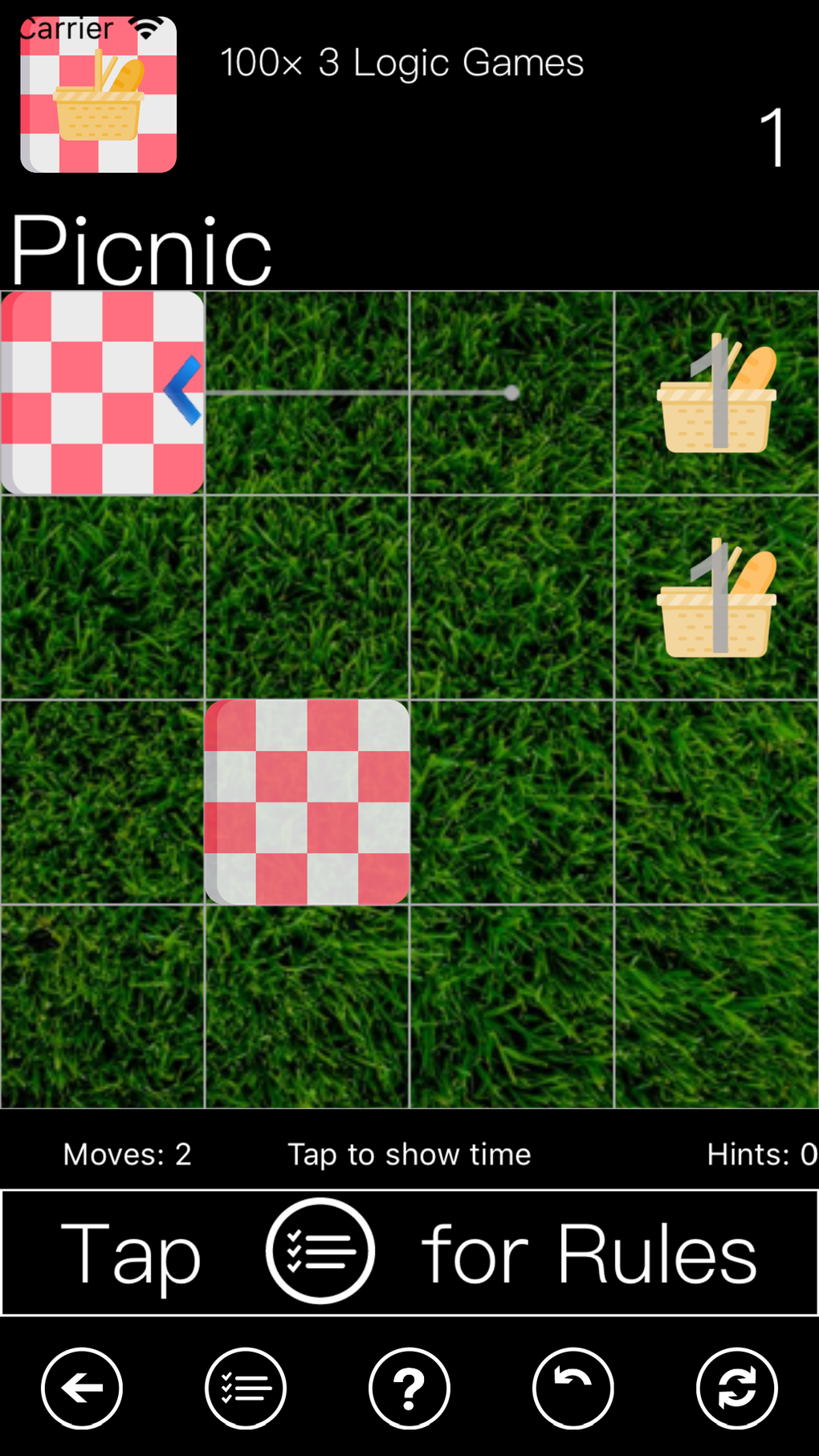Image resolution: width=819 pixels, height=1456 pixels.
Task: Tap the blanket tile in the third row
Action: pos(308,804)
